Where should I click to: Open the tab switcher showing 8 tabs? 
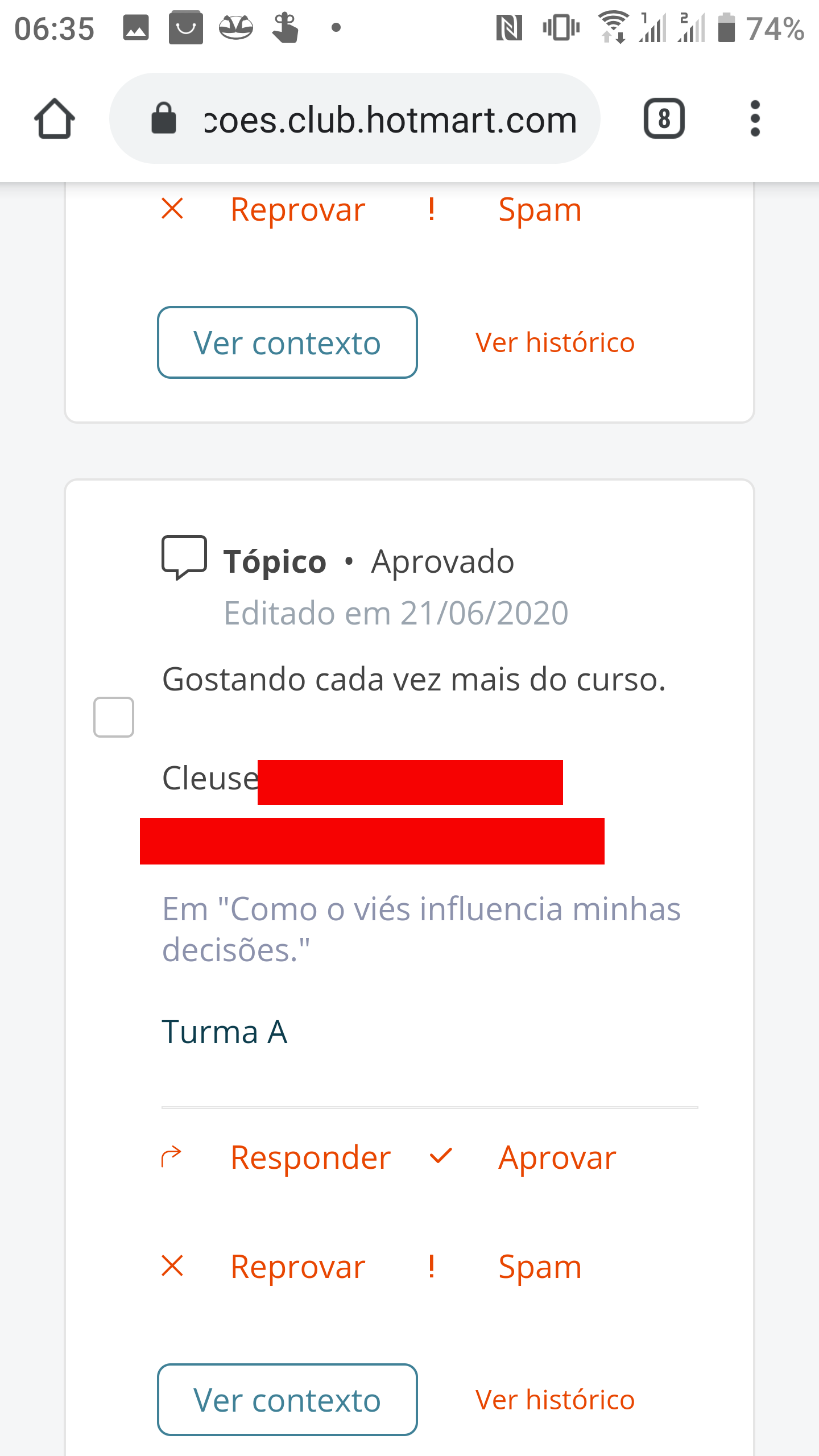coord(664,119)
